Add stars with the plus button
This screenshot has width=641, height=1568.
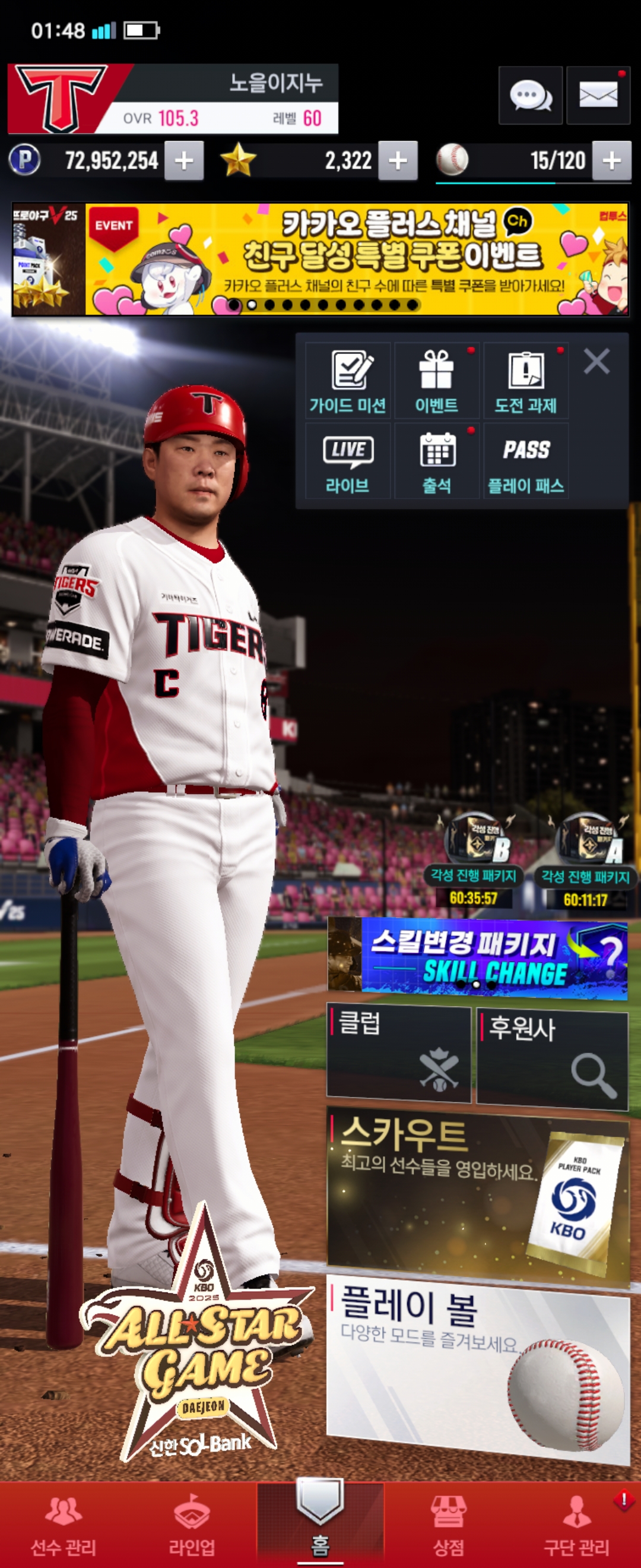(x=398, y=161)
